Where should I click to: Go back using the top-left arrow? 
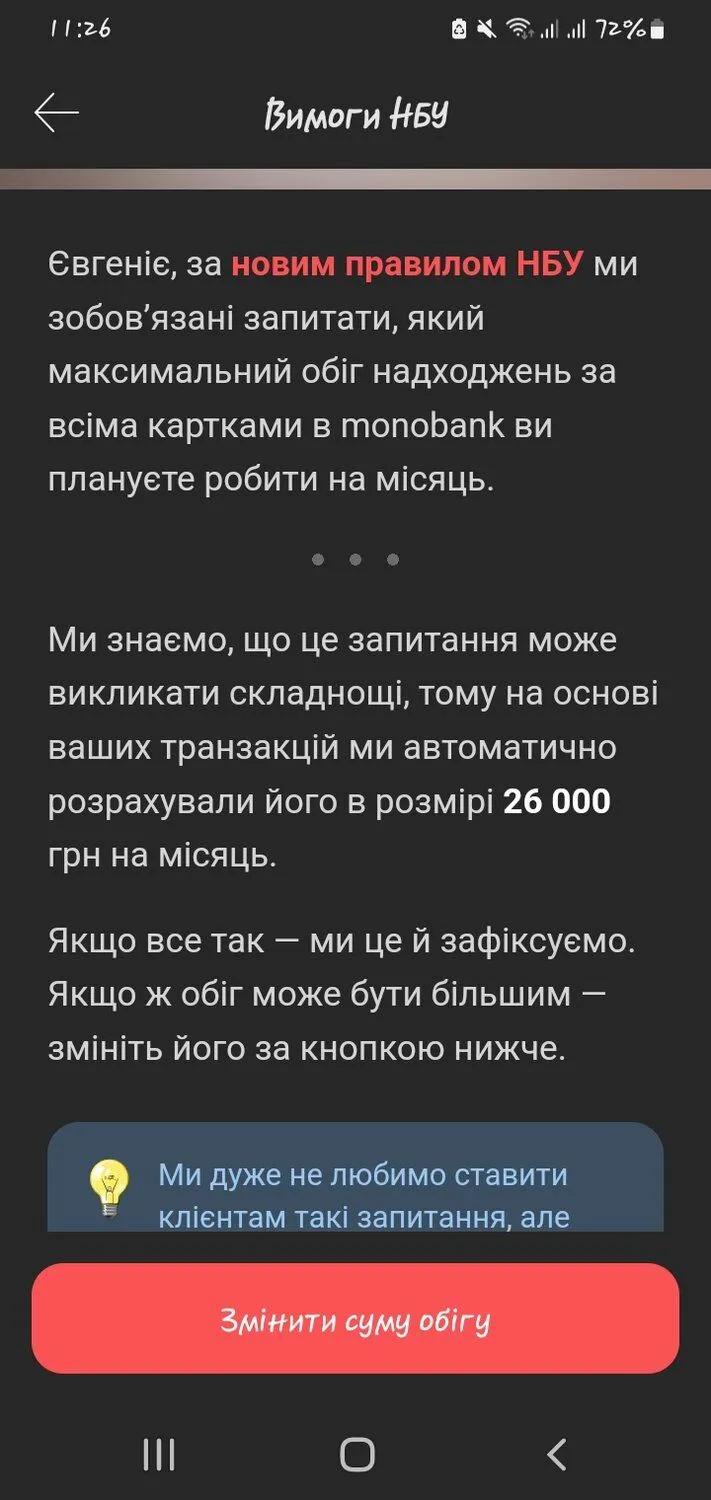(x=56, y=113)
